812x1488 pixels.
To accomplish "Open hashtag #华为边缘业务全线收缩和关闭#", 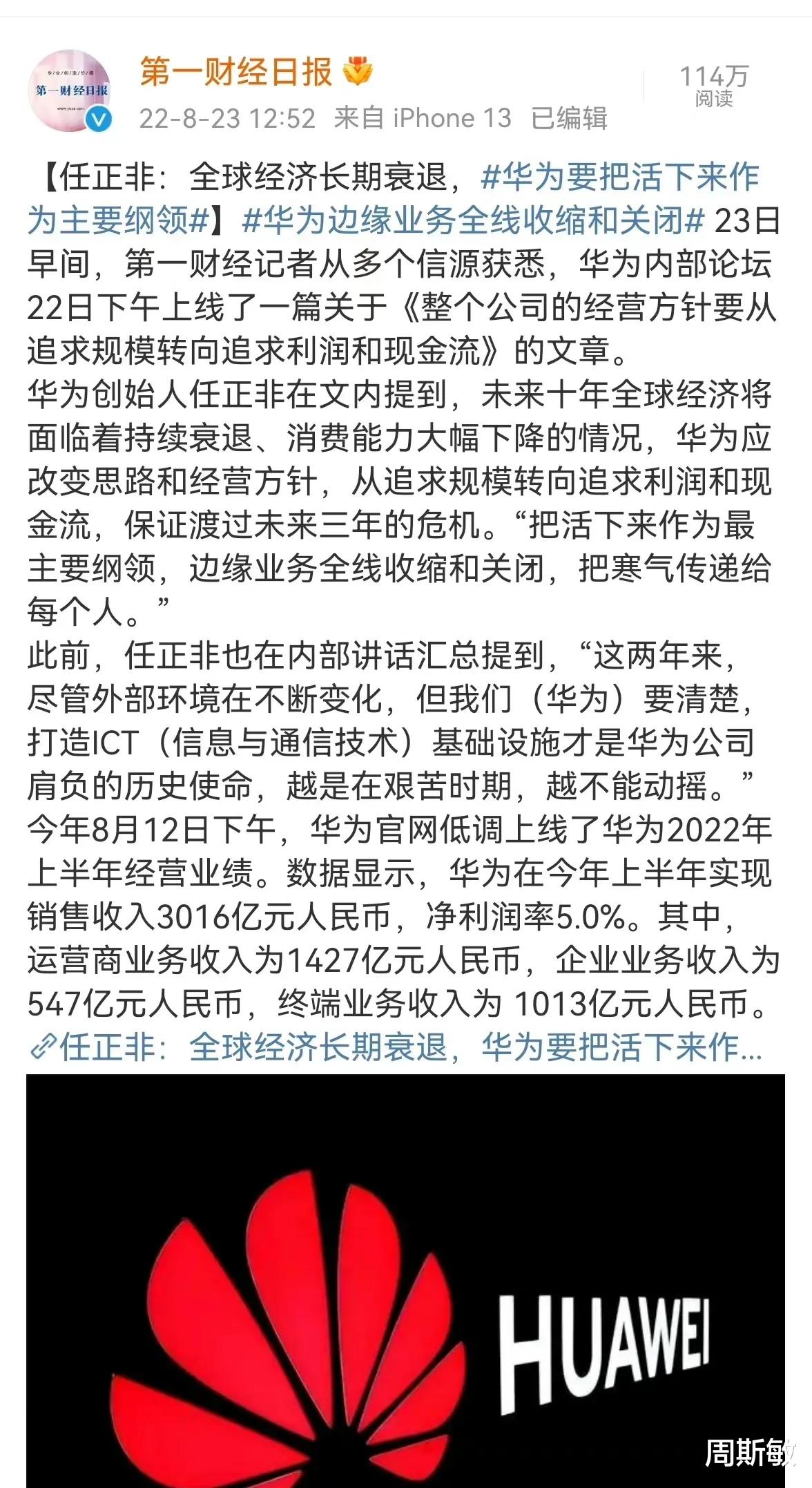I will pos(473,220).
